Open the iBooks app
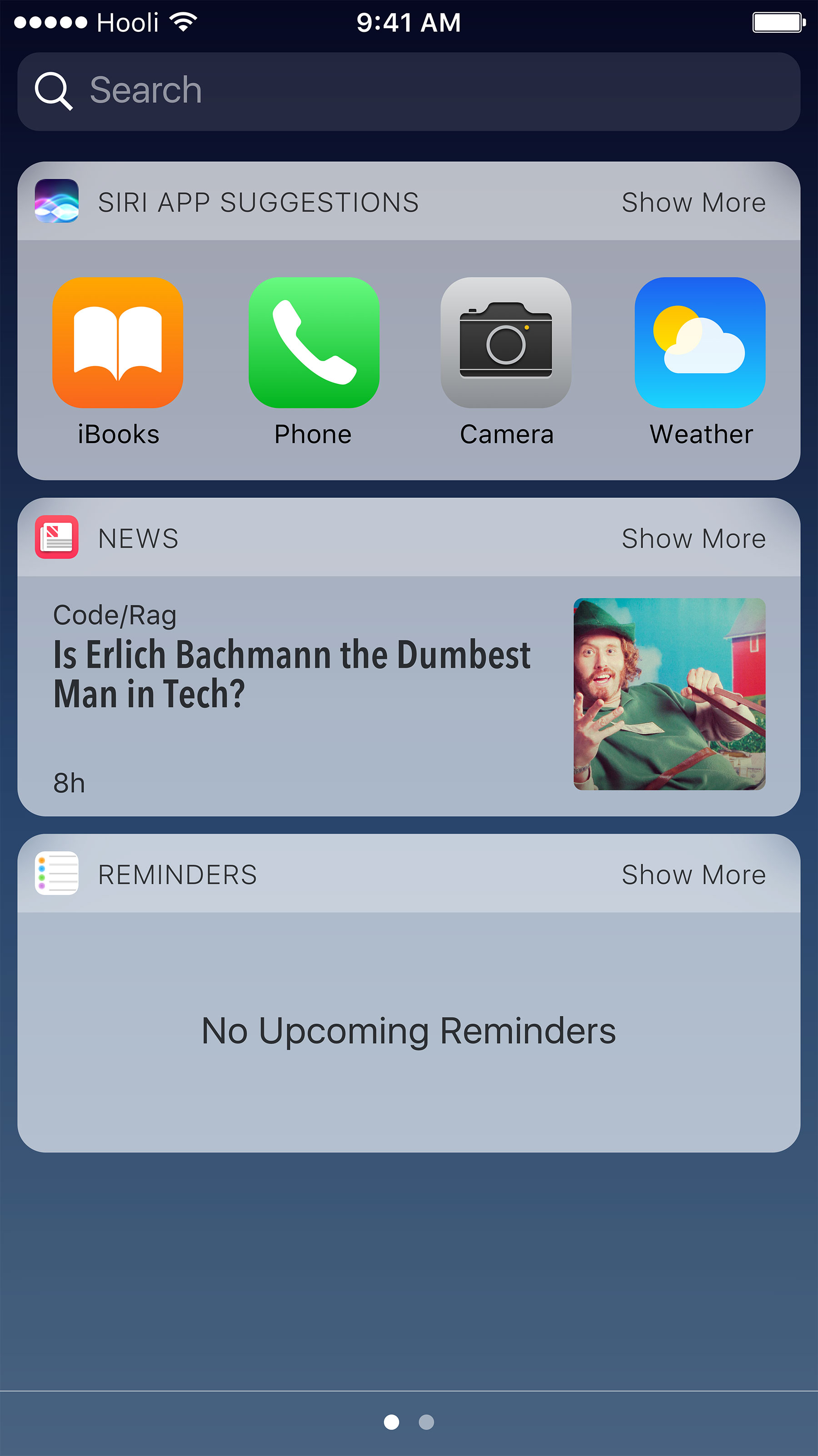Viewport: 818px width, 1456px height. click(x=118, y=342)
